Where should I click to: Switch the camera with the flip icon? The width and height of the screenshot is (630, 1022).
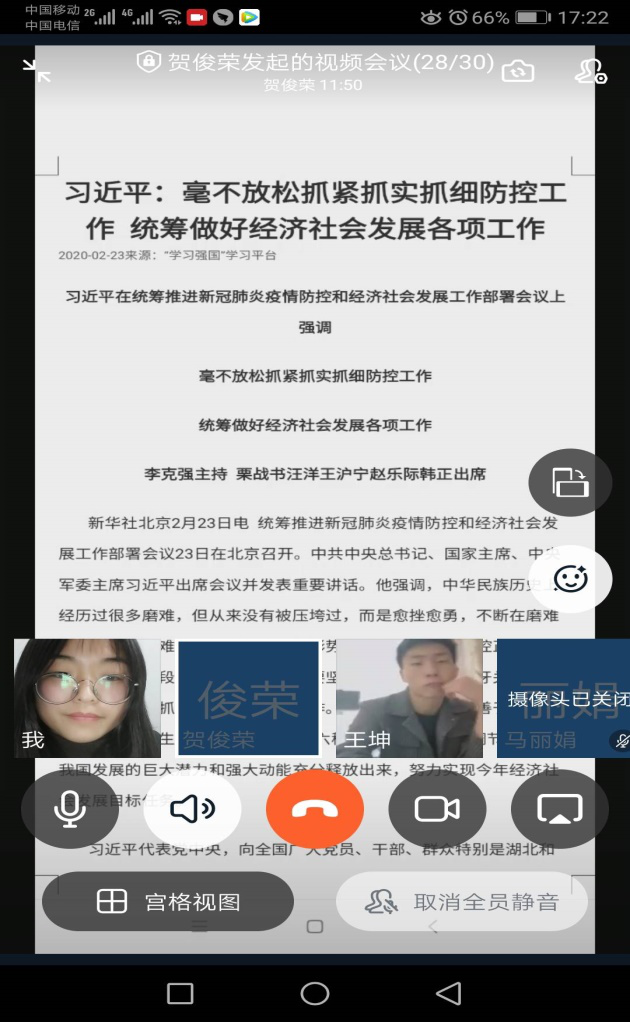[518, 71]
